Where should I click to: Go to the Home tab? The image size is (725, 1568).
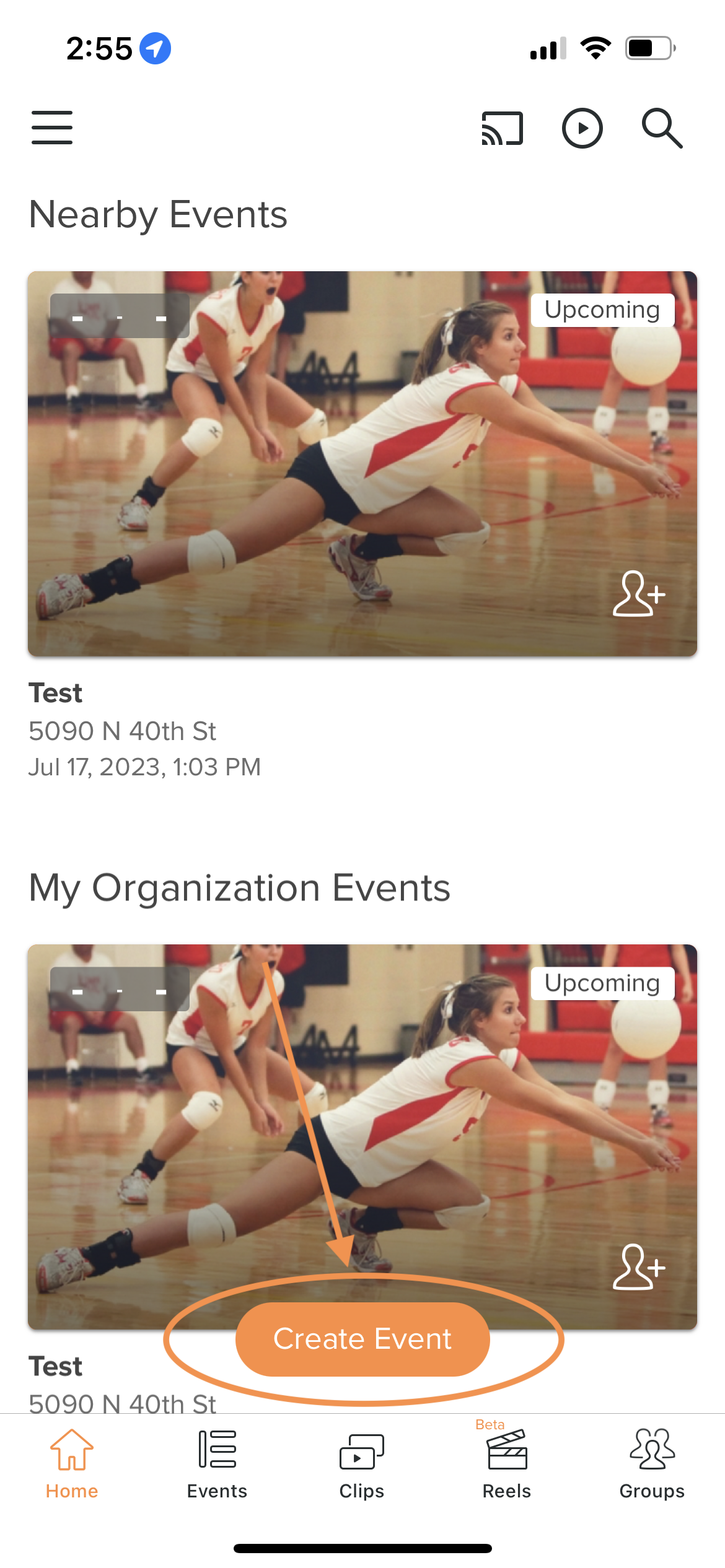point(72,1464)
